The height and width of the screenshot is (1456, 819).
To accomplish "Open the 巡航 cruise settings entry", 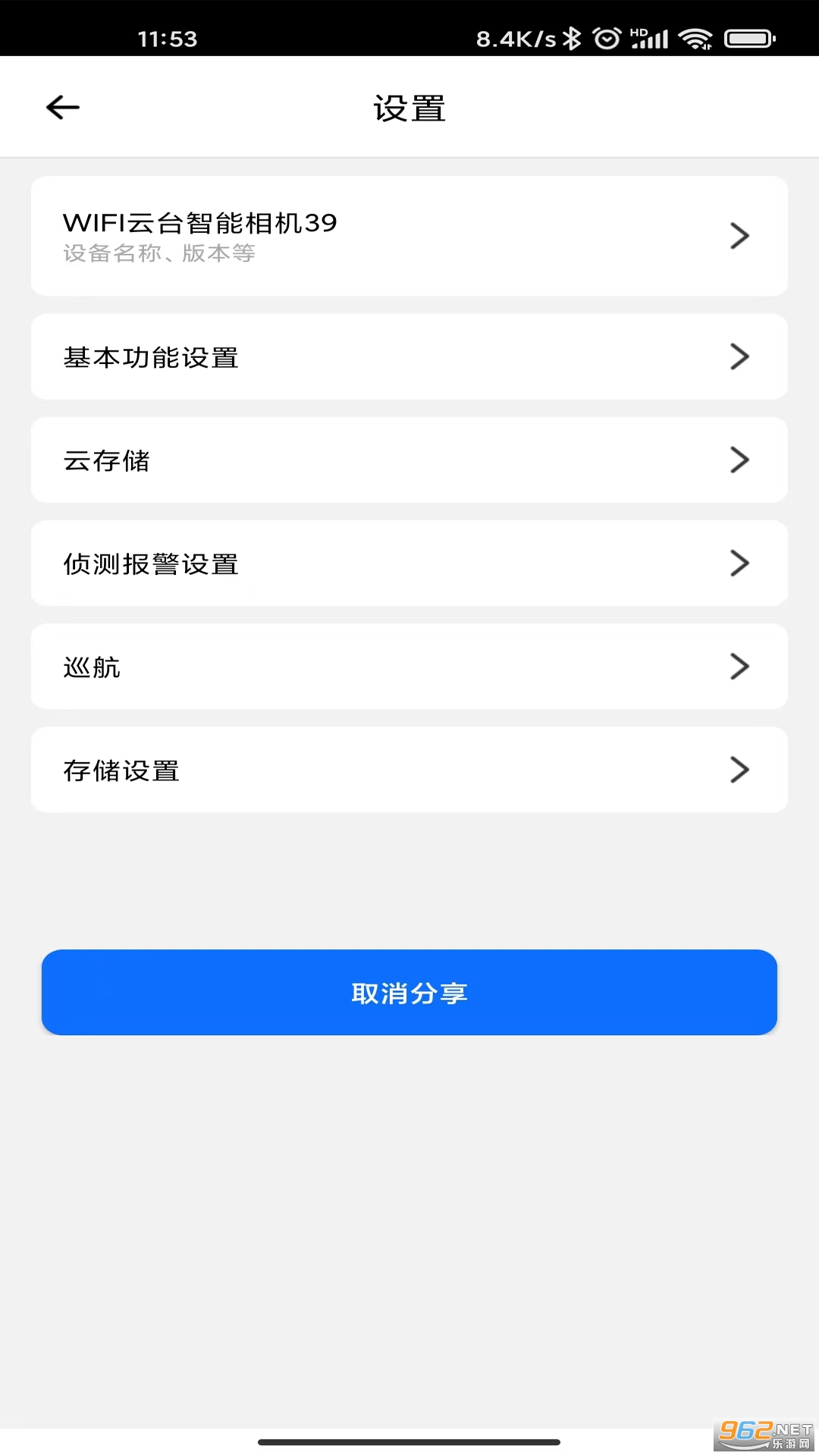I will tap(409, 667).
